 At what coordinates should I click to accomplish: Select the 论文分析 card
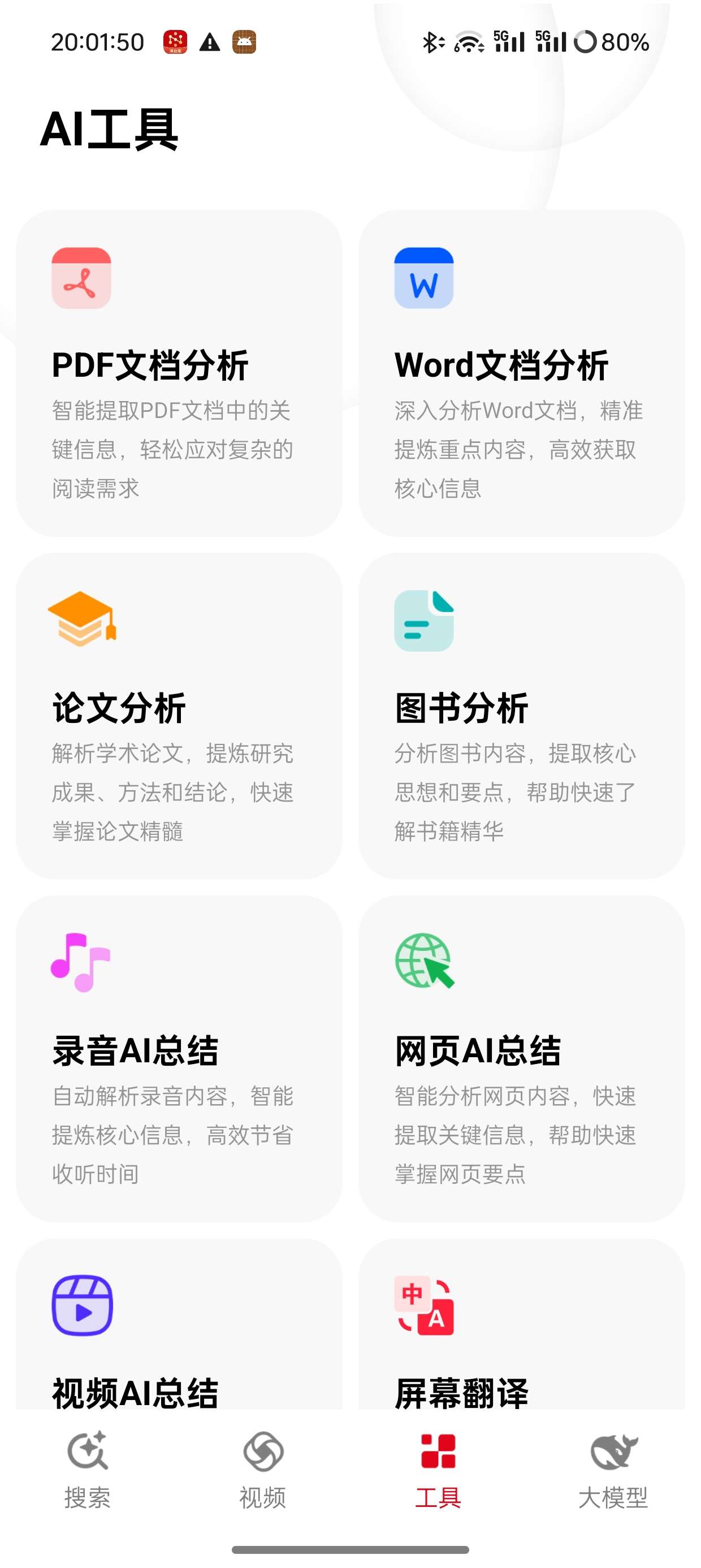coord(178,715)
